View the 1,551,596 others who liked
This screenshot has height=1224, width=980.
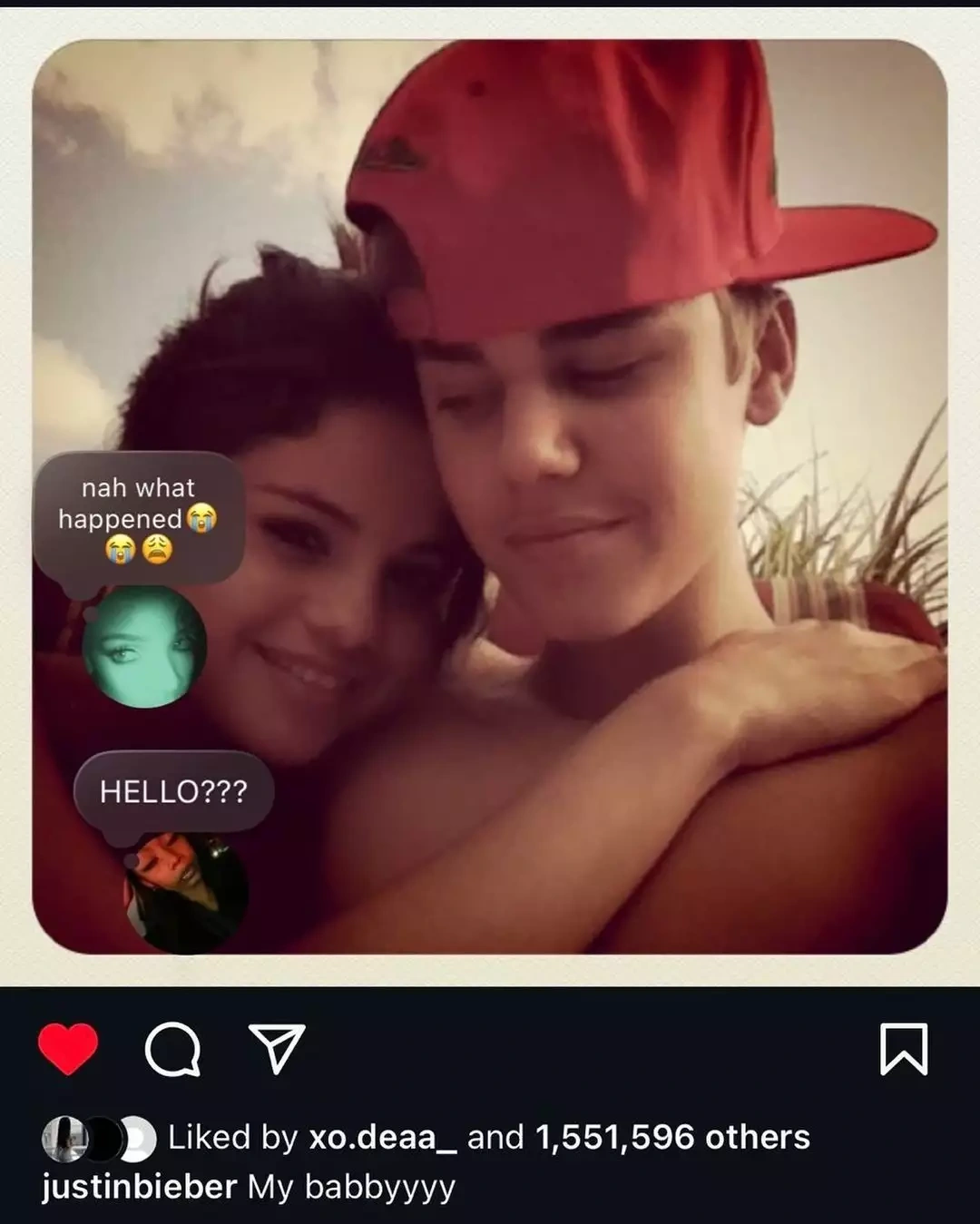tap(672, 1137)
